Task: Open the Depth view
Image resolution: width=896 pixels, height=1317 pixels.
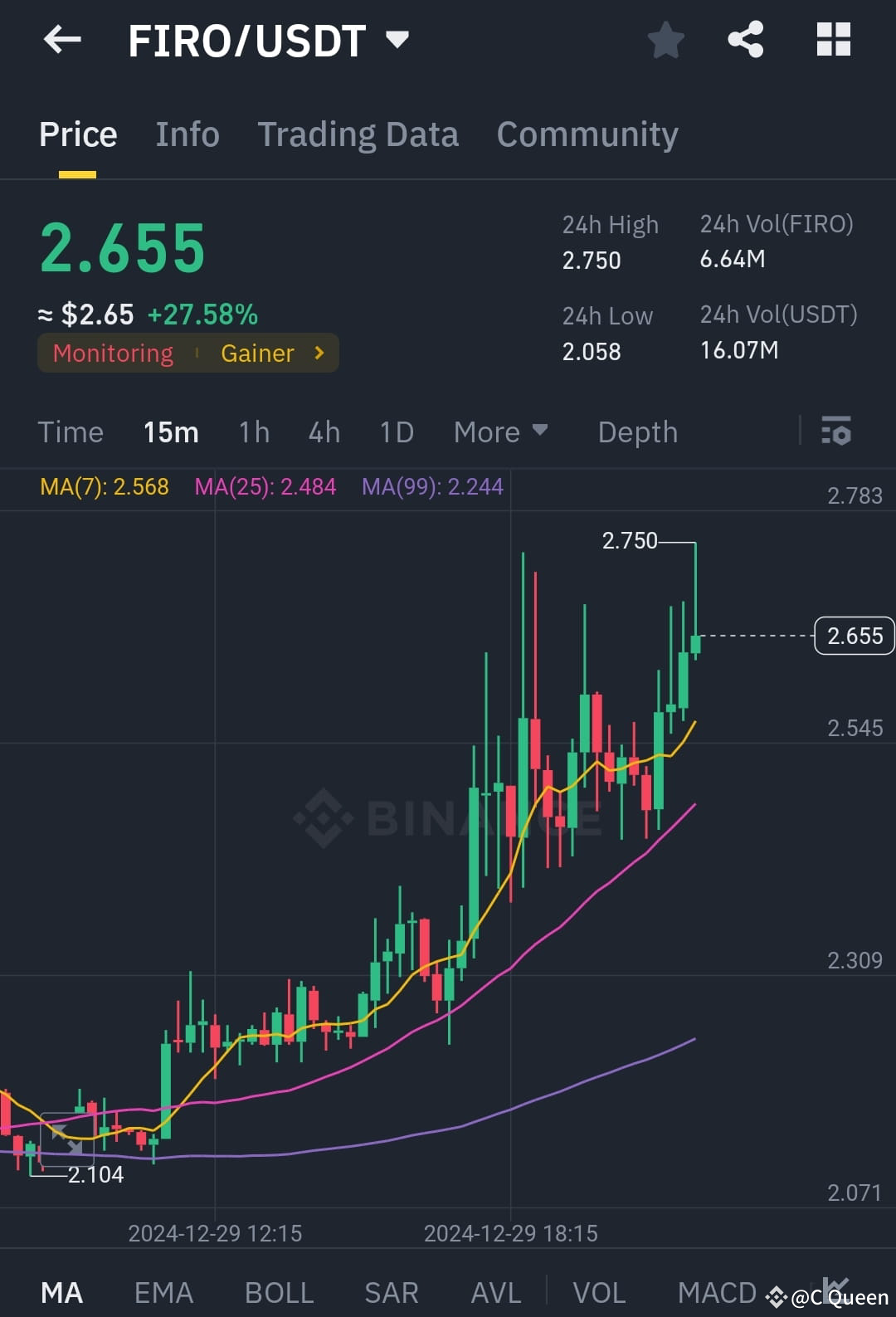Action: pyautogui.click(x=637, y=432)
